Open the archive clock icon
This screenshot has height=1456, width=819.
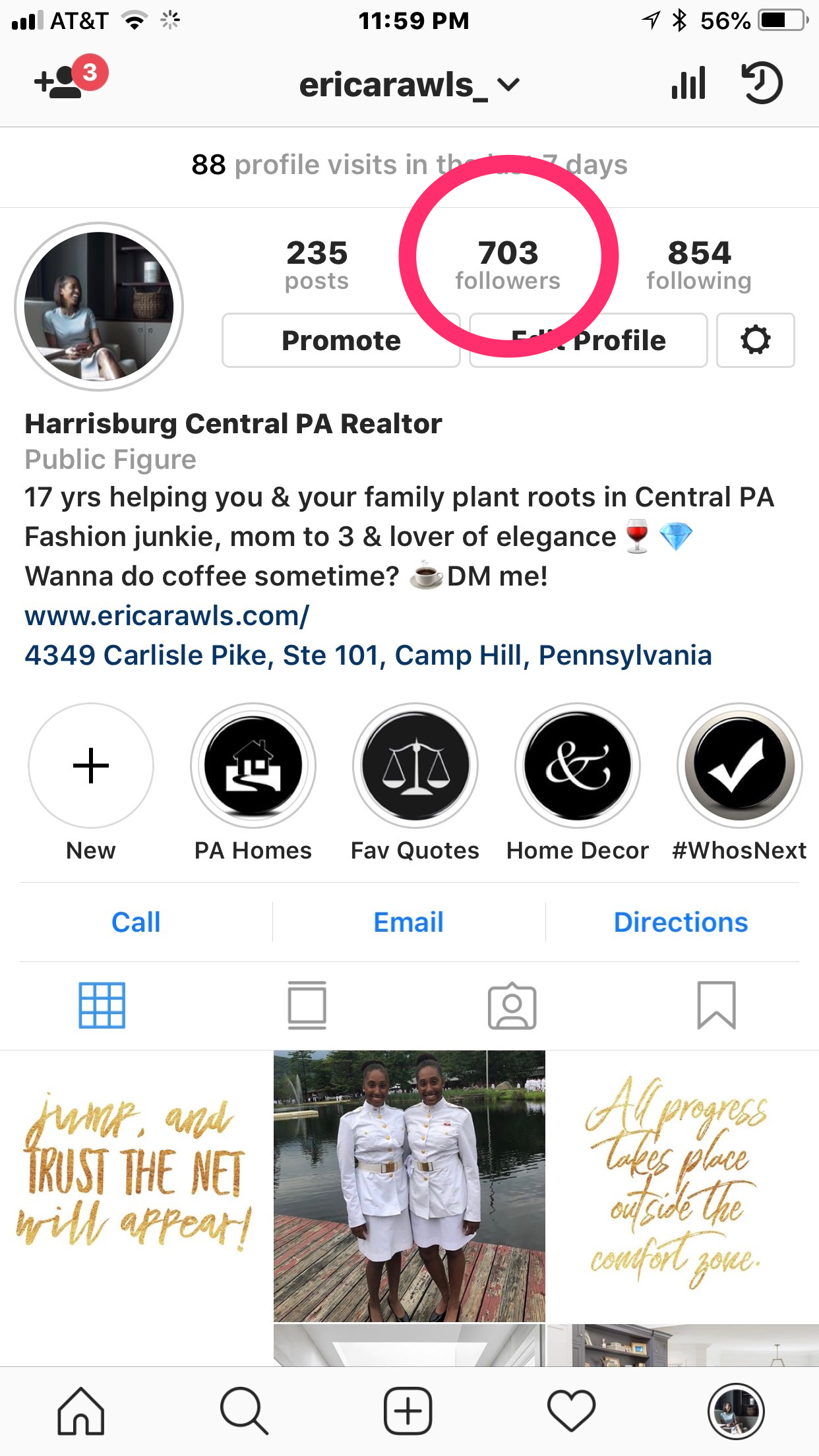click(x=762, y=84)
